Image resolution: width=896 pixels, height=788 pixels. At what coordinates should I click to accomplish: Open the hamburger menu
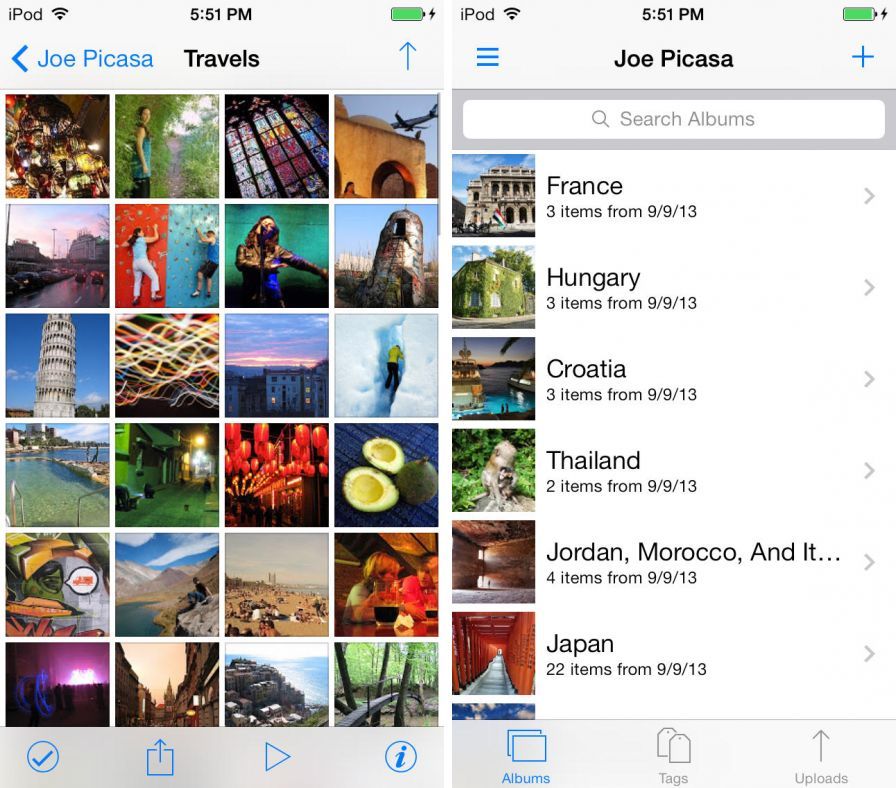pos(487,58)
